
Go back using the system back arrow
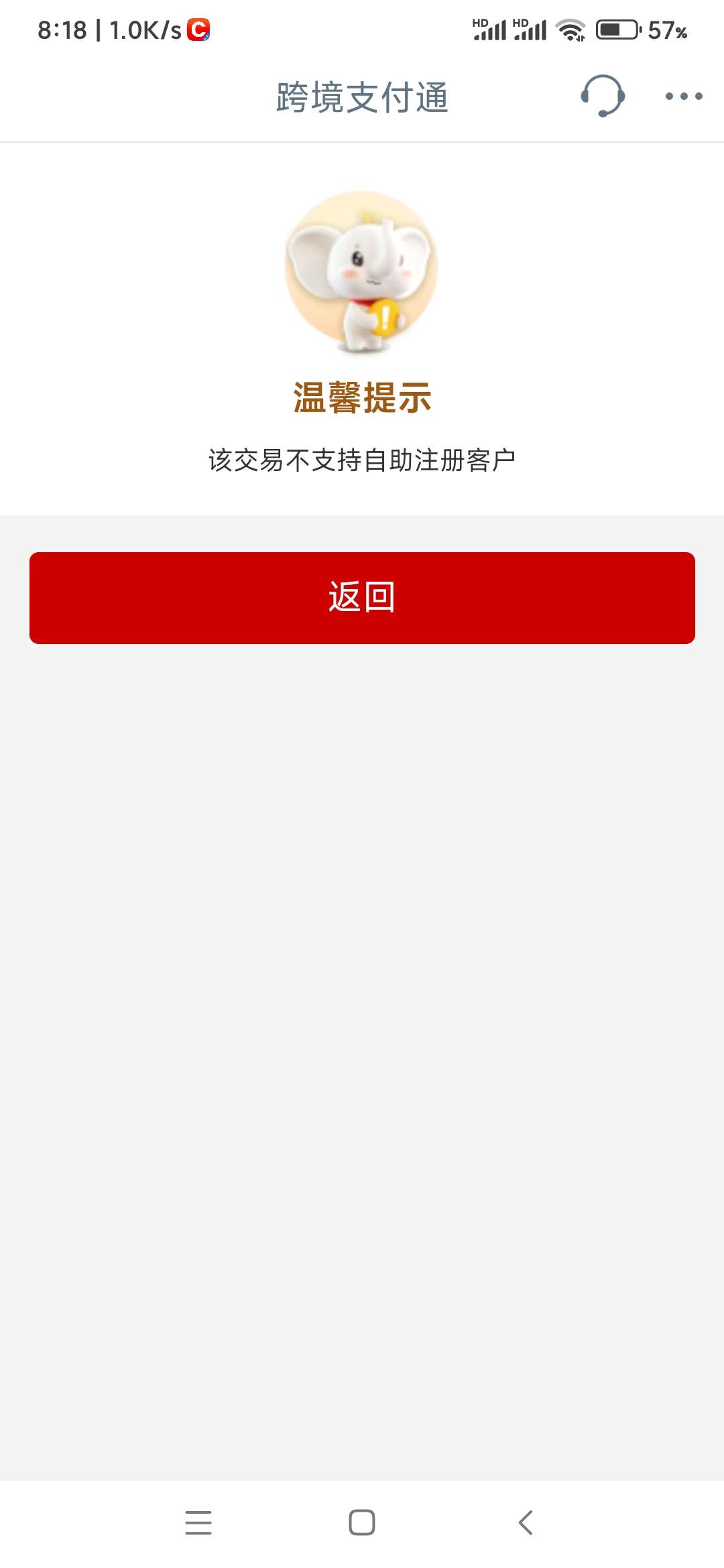[526, 1522]
